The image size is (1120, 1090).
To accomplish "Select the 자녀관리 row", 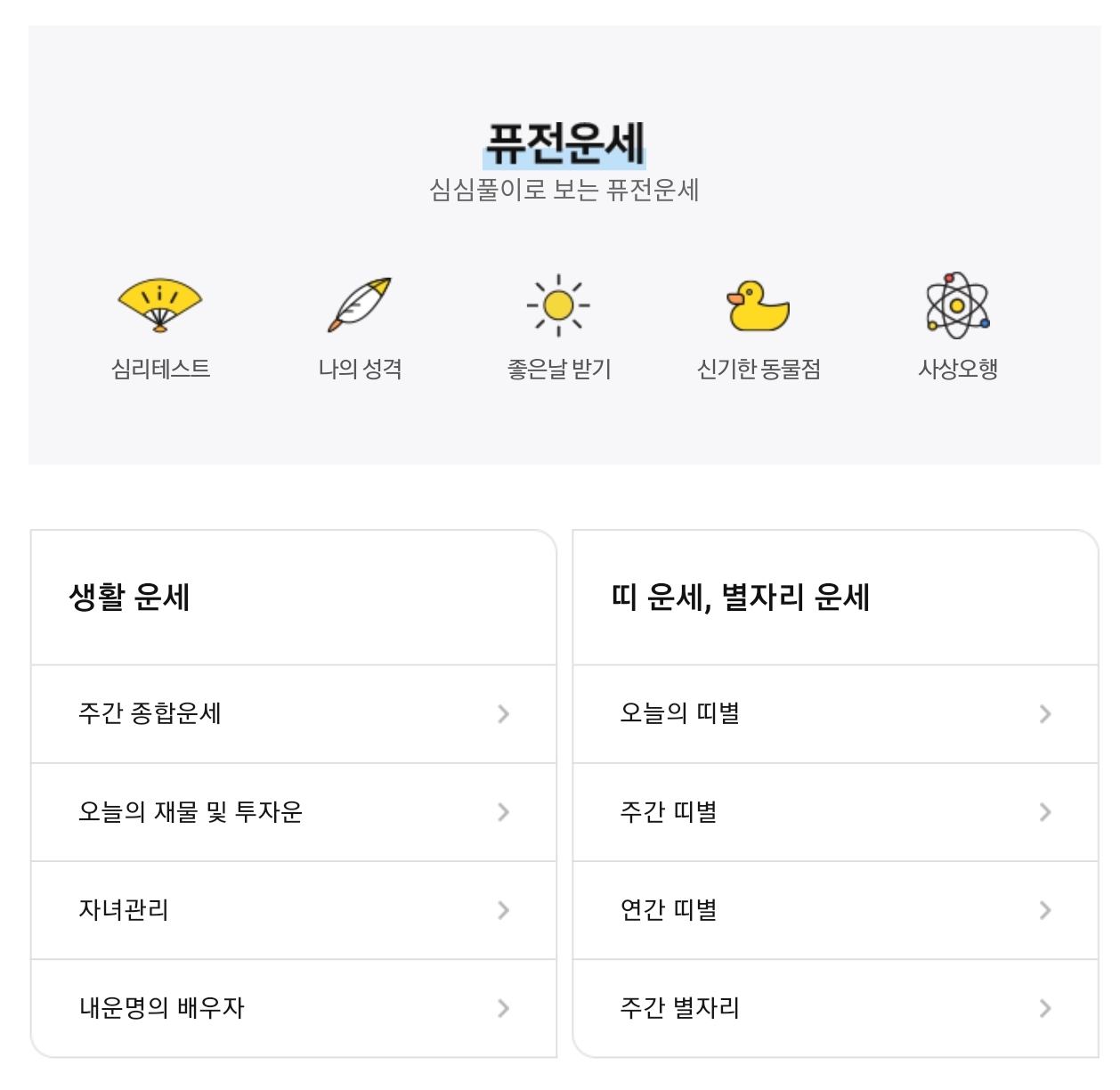I will 294,910.
